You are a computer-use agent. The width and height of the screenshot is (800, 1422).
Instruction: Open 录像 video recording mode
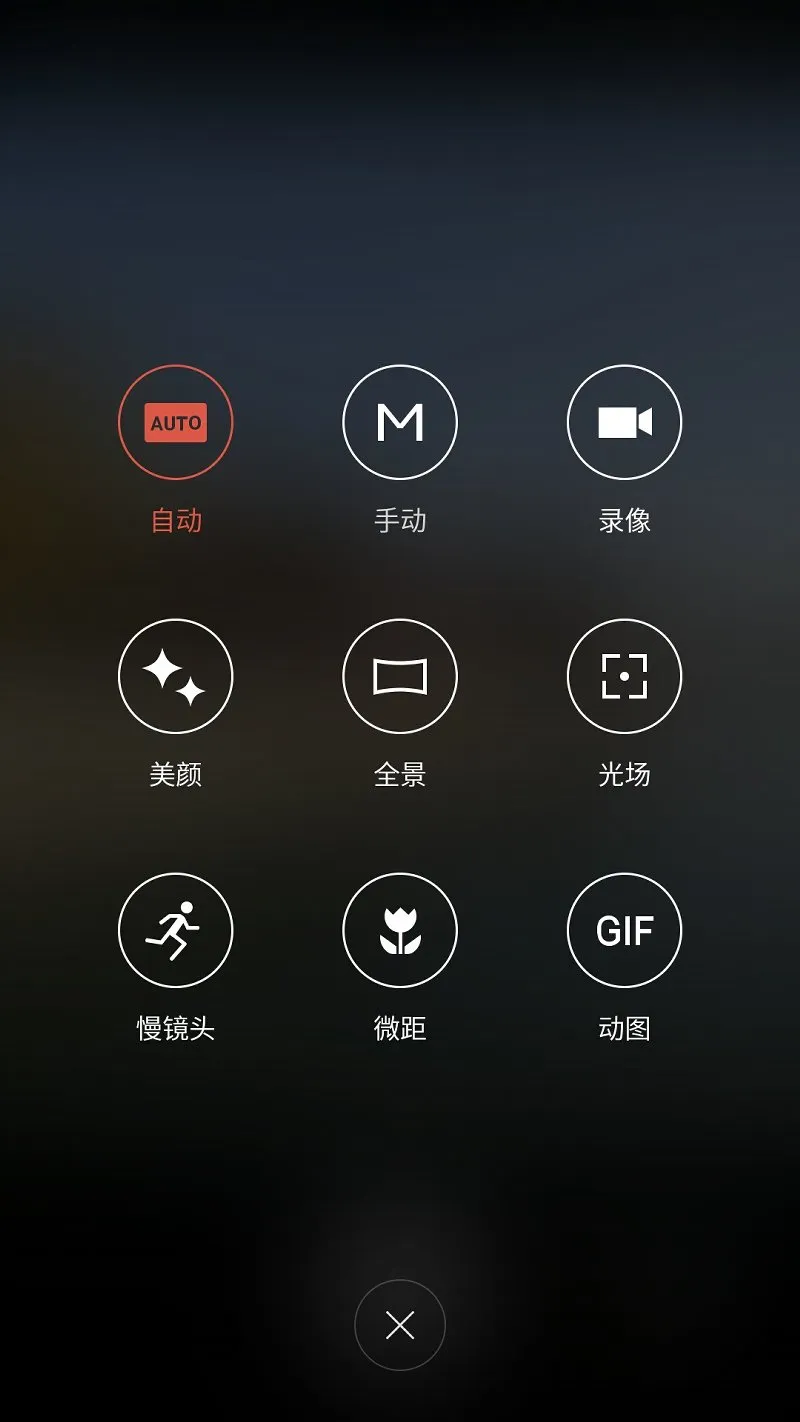point(624,422)
